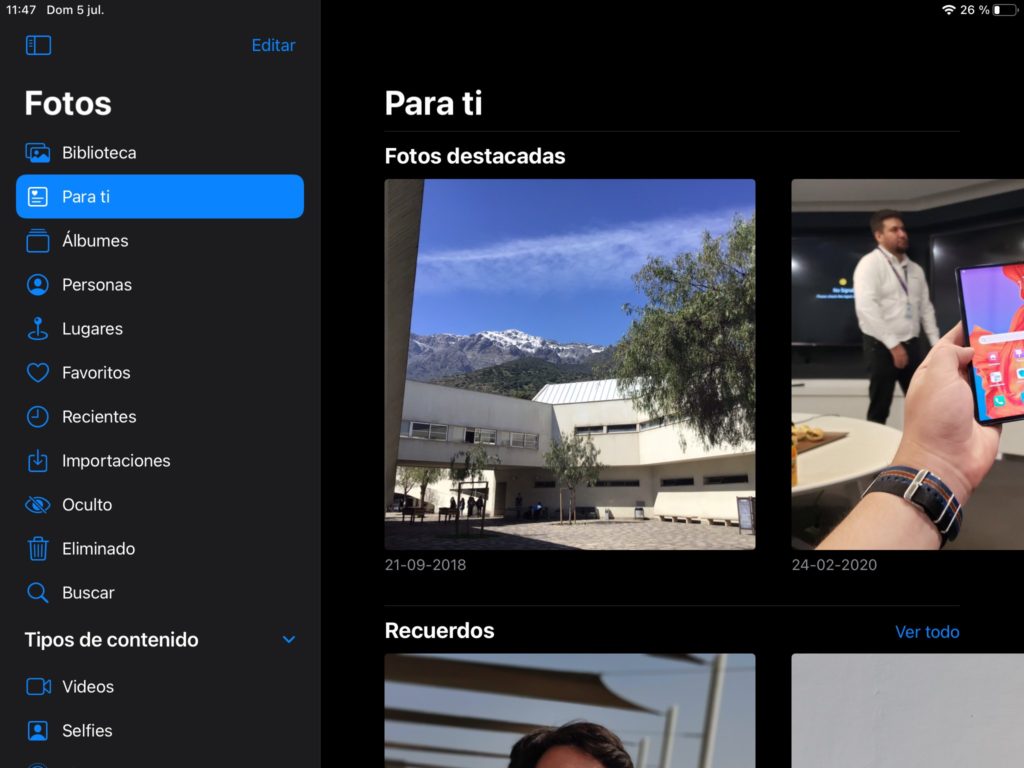Tap Editar in the sidebar

click(x=273, y=45)
